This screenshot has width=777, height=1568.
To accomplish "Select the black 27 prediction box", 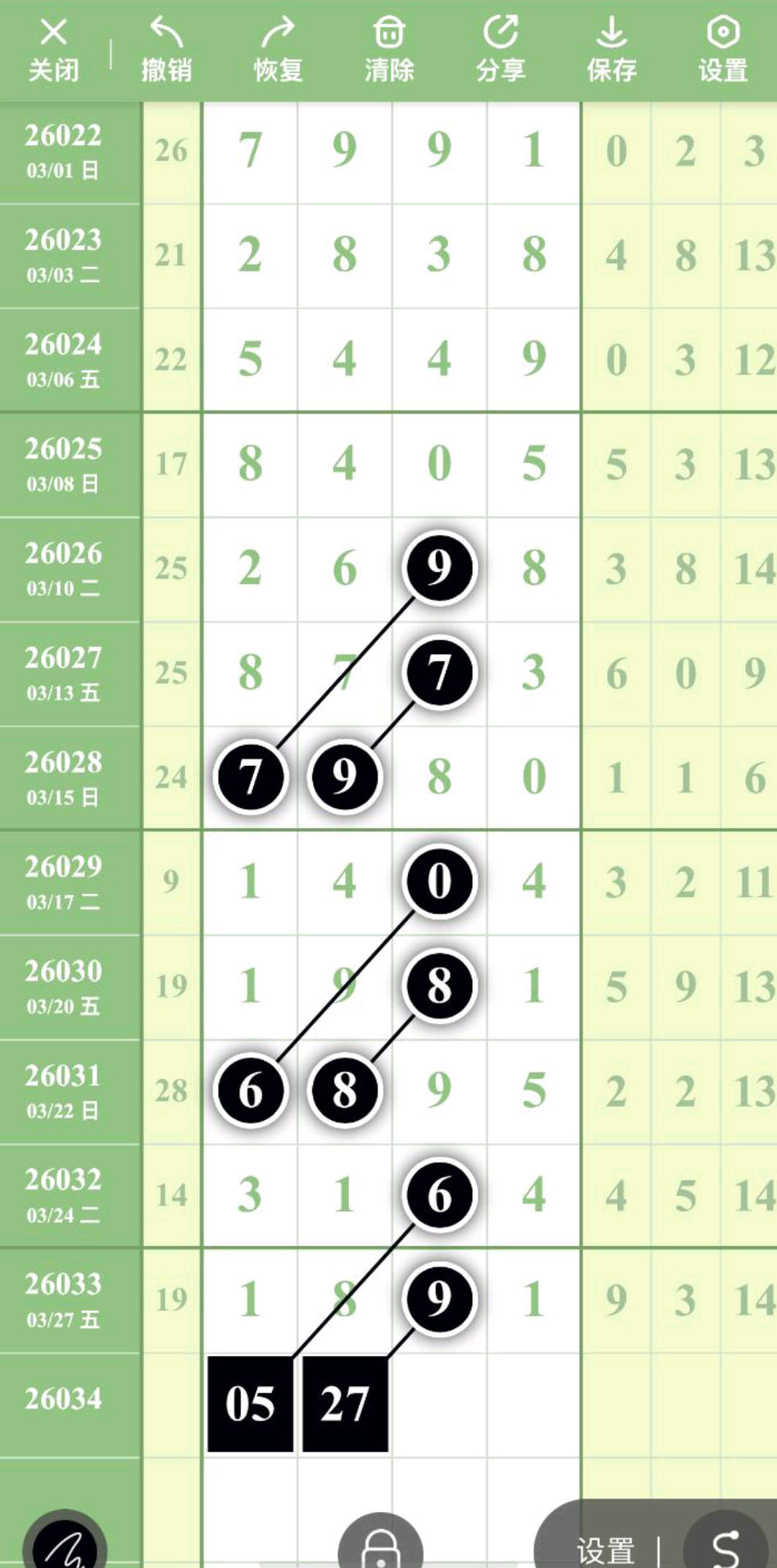I will [345, 1403].
